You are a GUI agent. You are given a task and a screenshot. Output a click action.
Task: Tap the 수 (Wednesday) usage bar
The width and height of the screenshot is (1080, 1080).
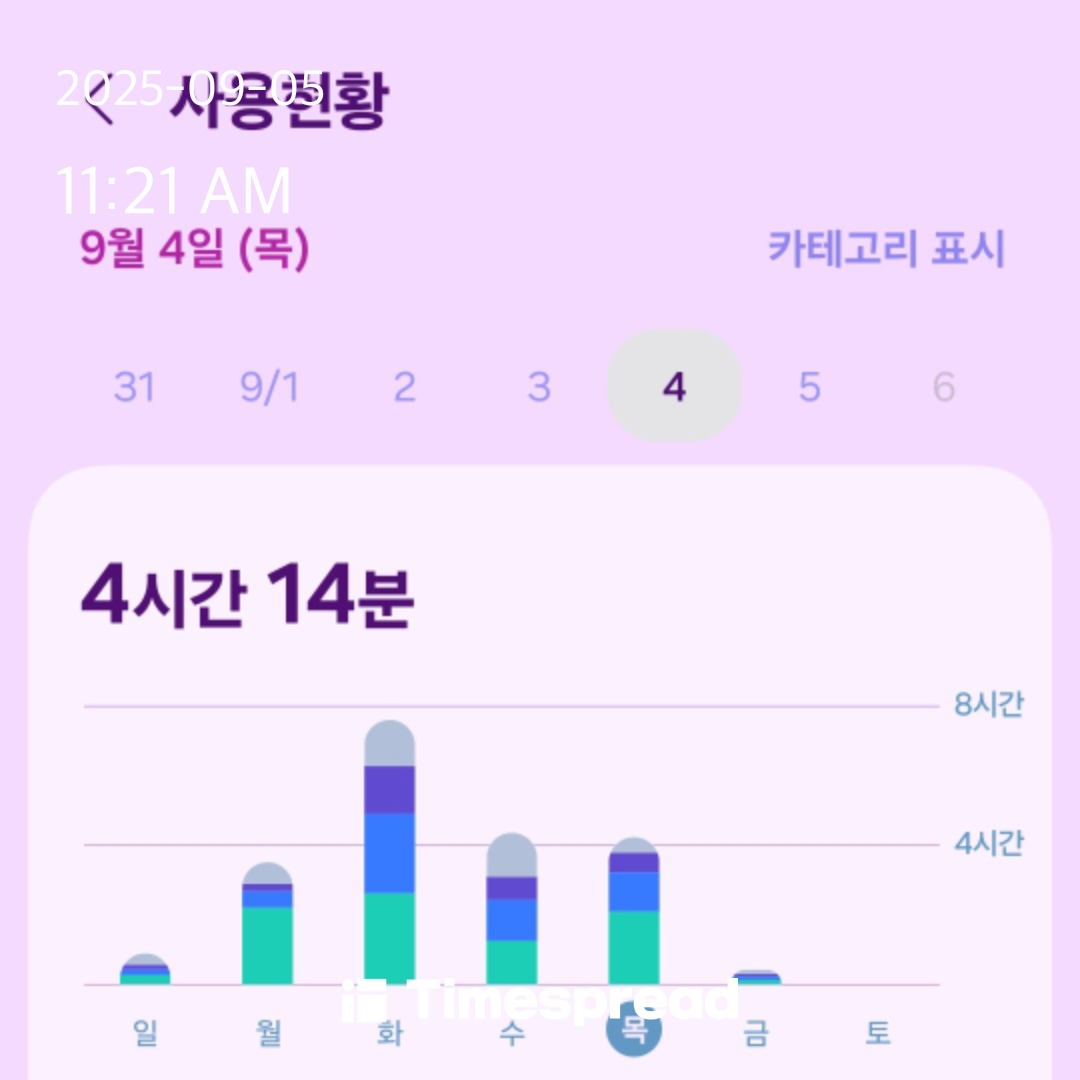[511, 910]
